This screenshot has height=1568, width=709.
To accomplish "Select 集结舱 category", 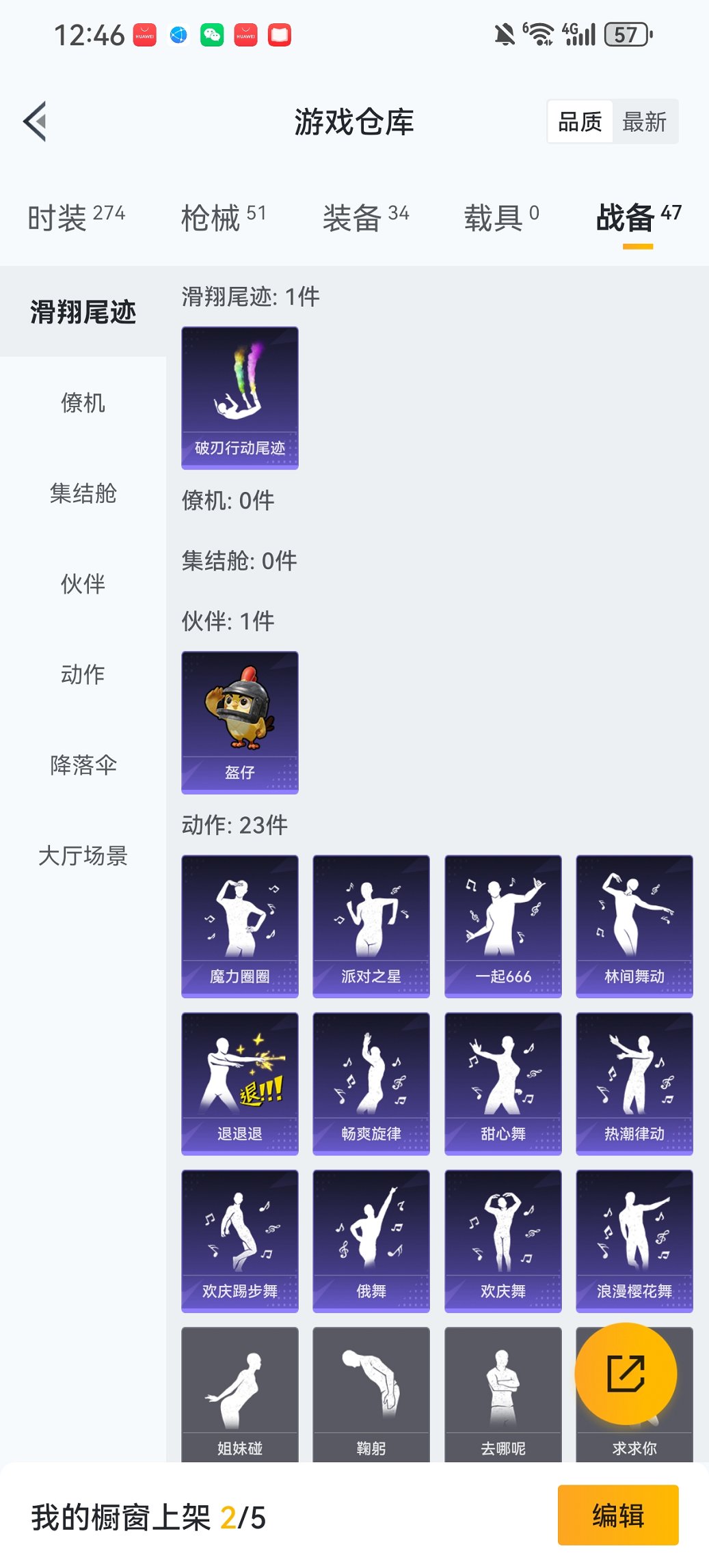I will click(83, 493).
